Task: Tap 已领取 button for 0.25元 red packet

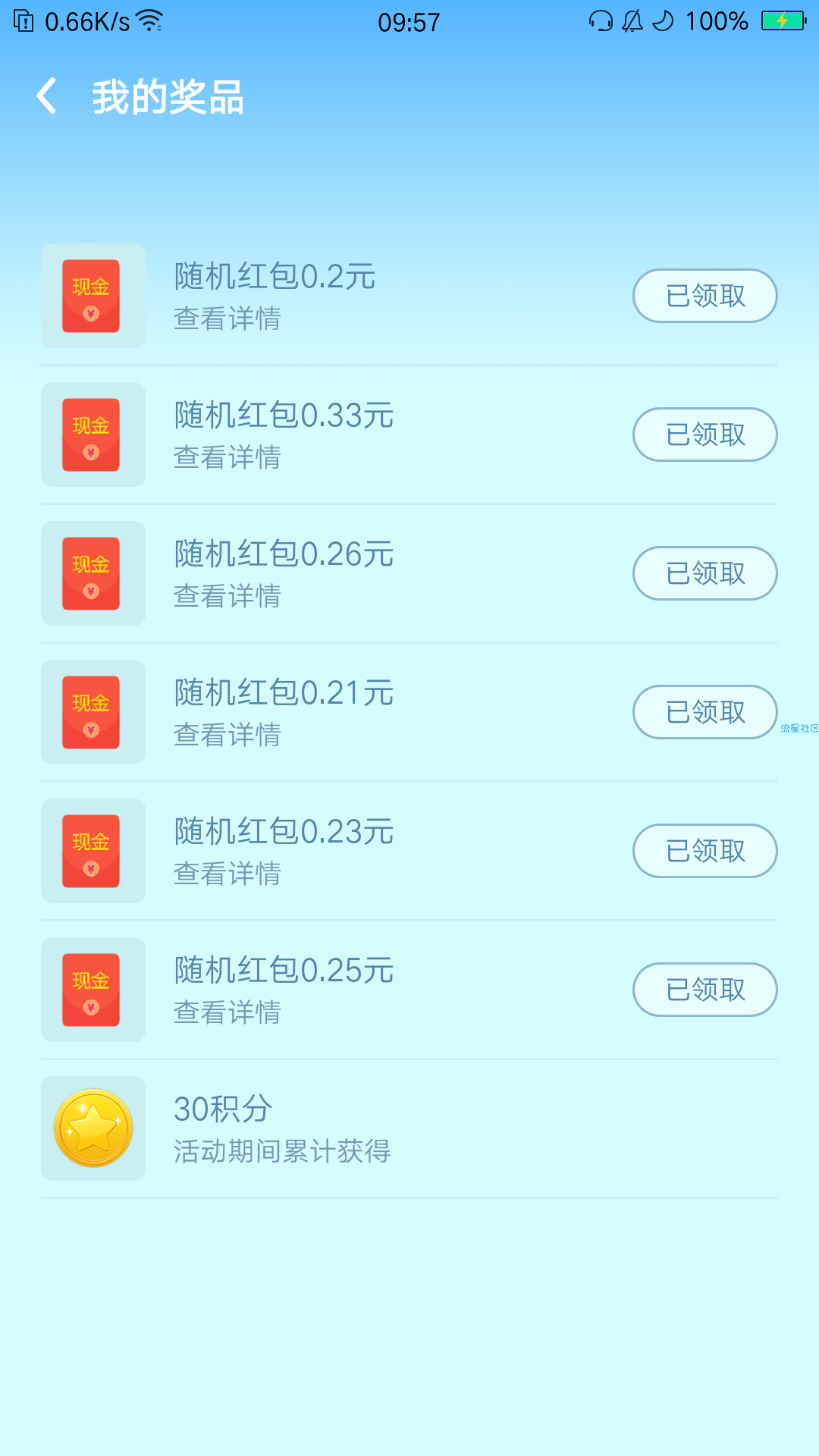Action: (705, 990)
